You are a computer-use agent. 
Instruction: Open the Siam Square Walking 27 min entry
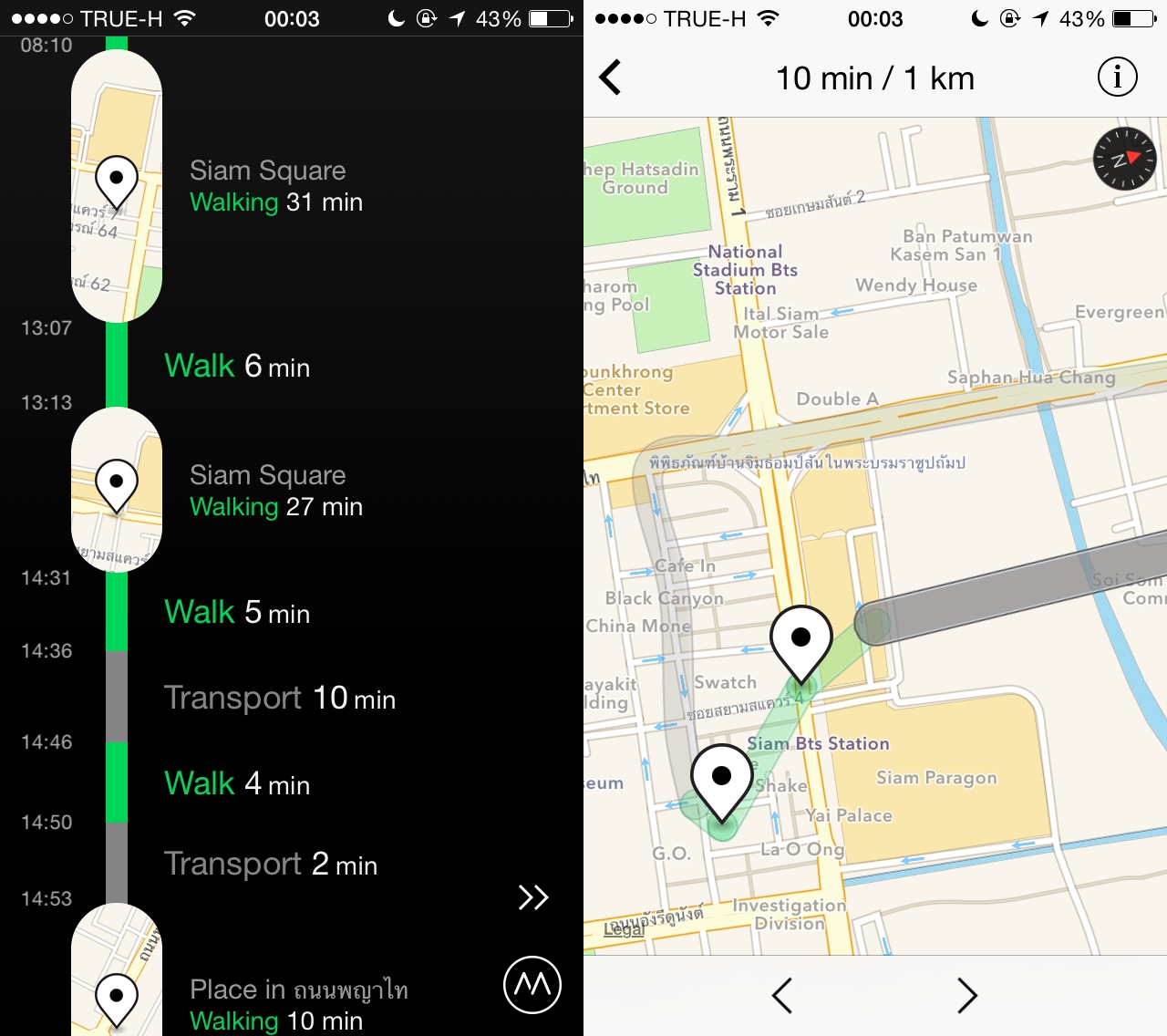click(275, 491)
